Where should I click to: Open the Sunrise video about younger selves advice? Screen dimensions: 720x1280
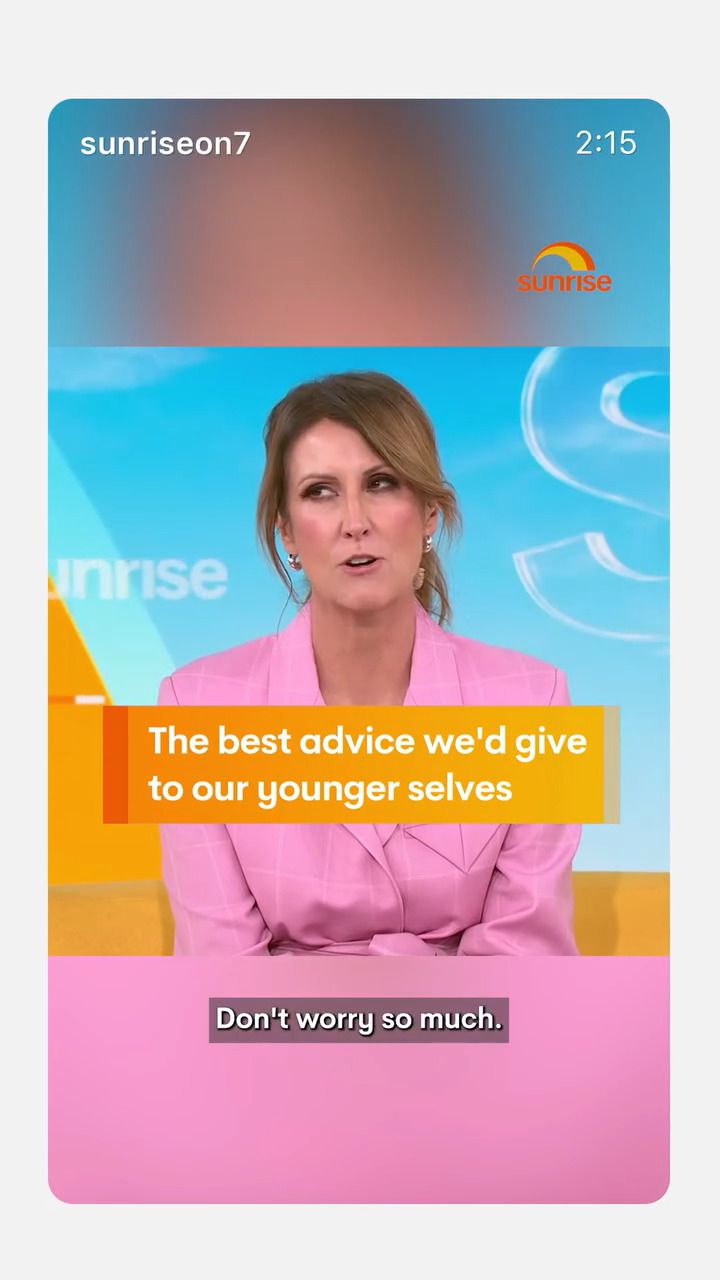(359, 650)
